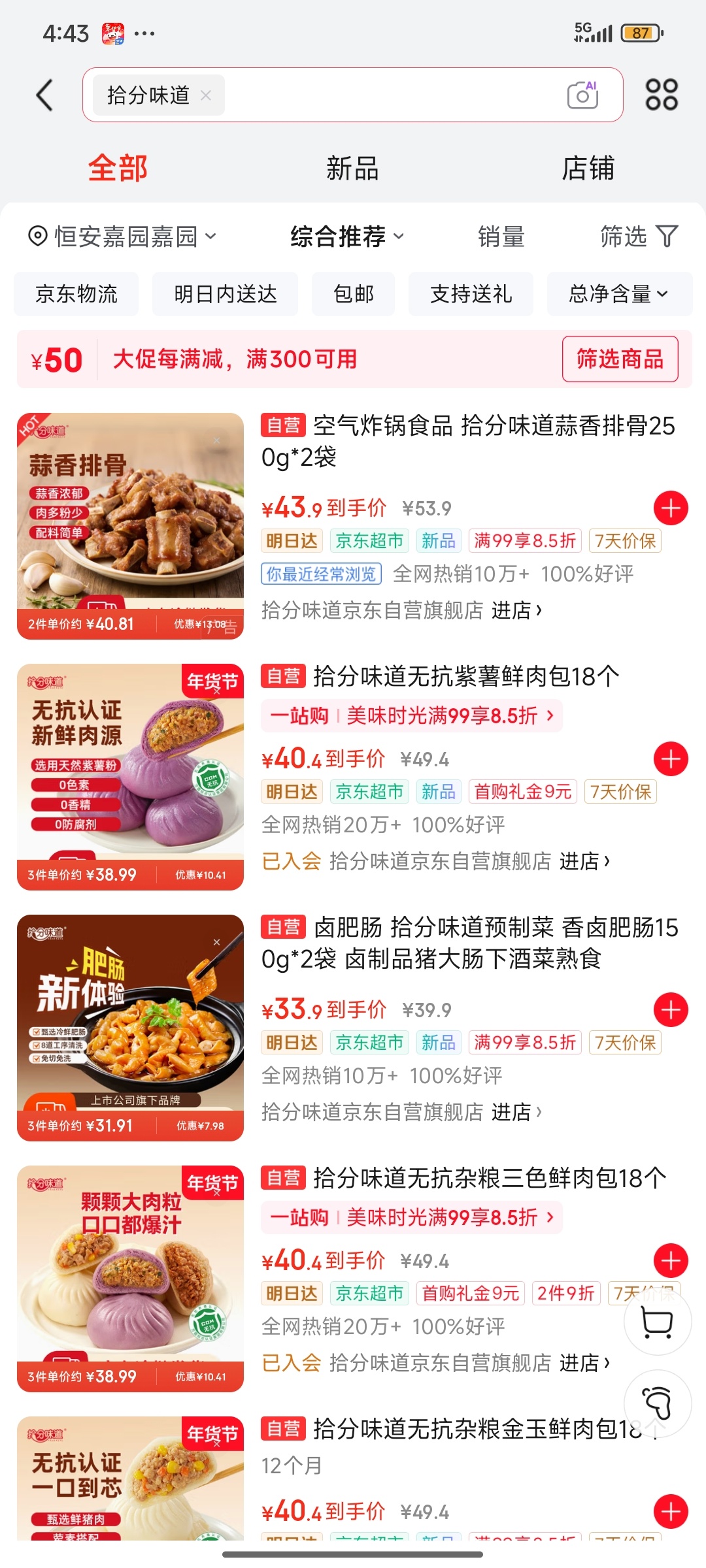The height and width of the screenshot is (1568, 706).
Task: Sort results by 销量
Action: (501, 237)
